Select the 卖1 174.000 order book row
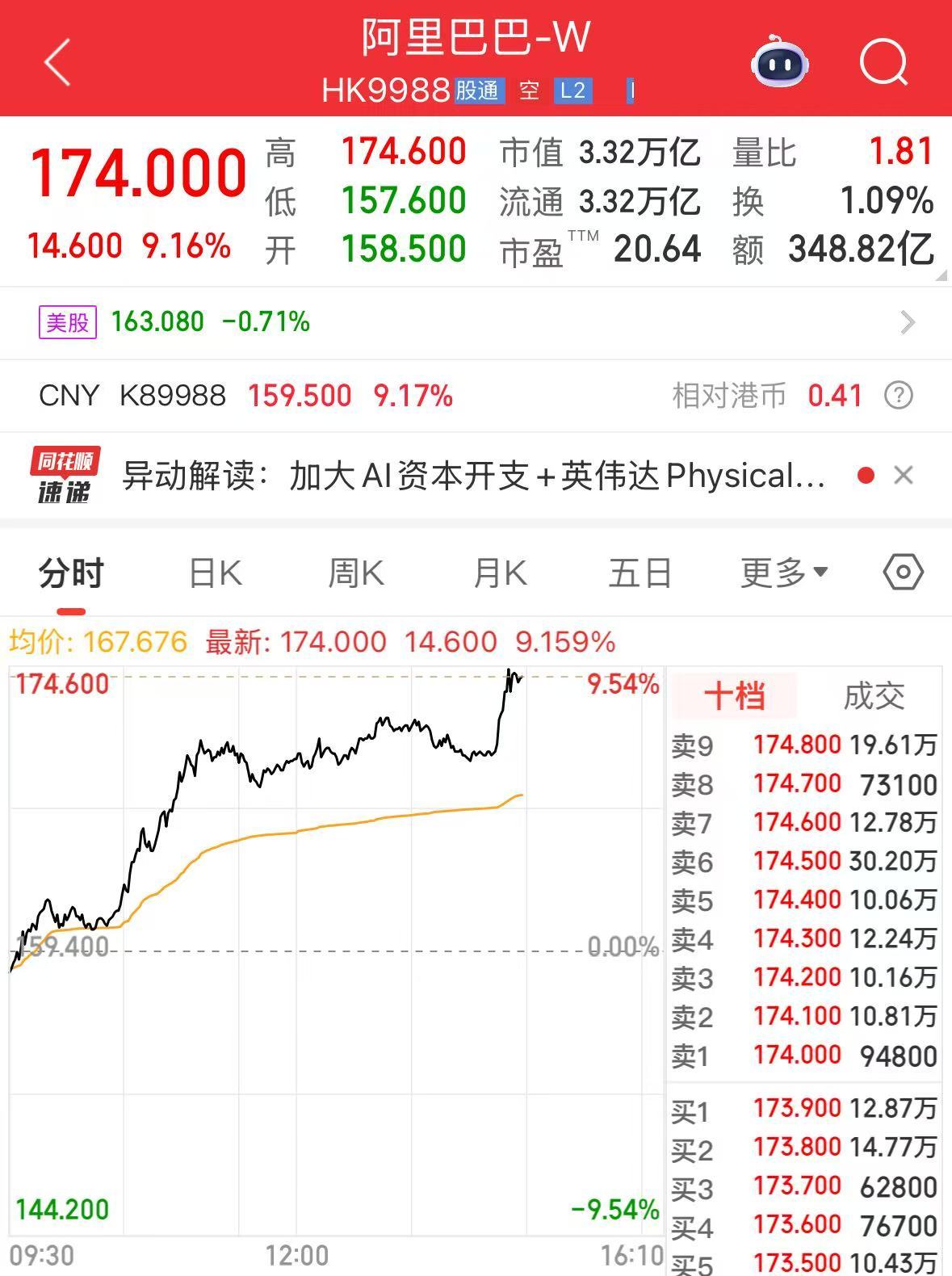952x1276 pixels. 807,1055
